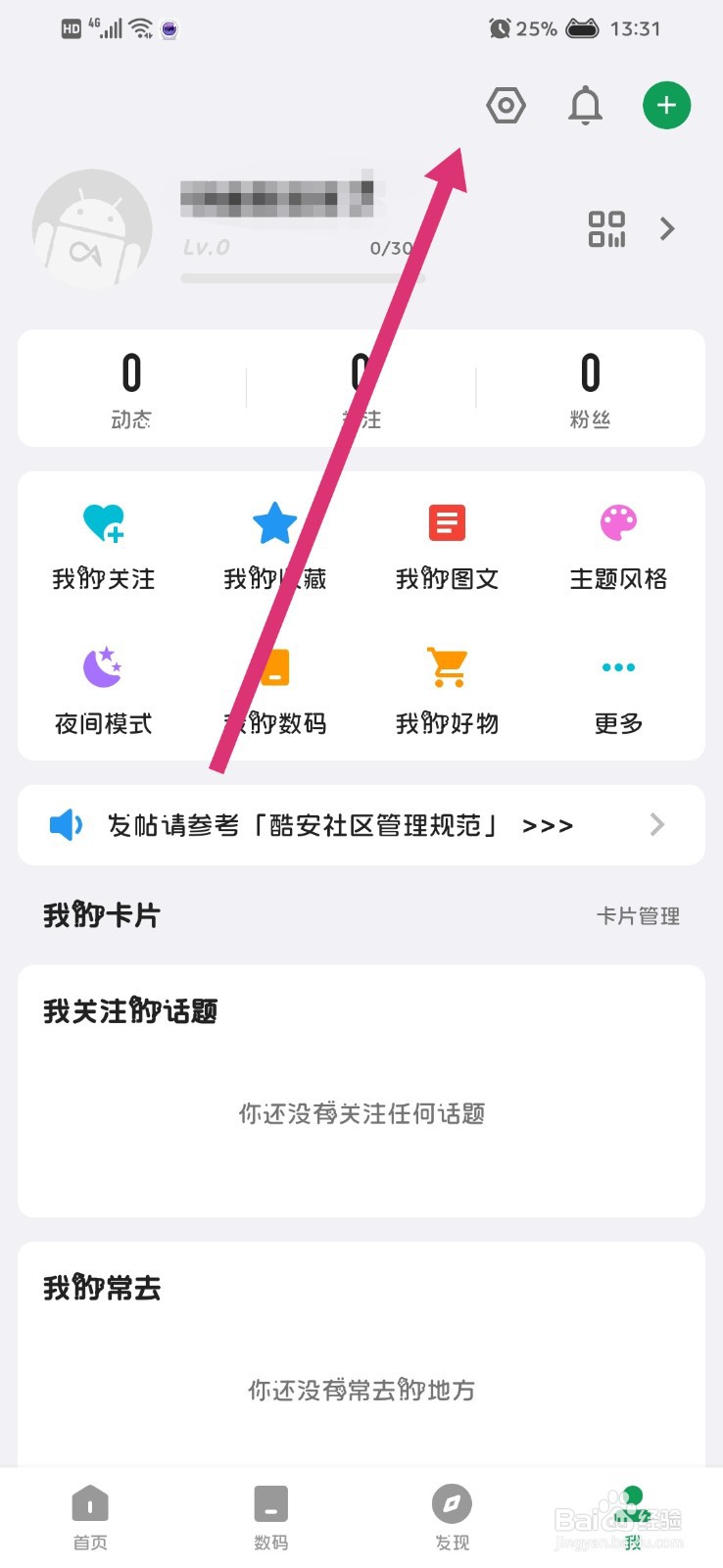Expand profile details via right arrow chevron

click(x=667, y=228)
